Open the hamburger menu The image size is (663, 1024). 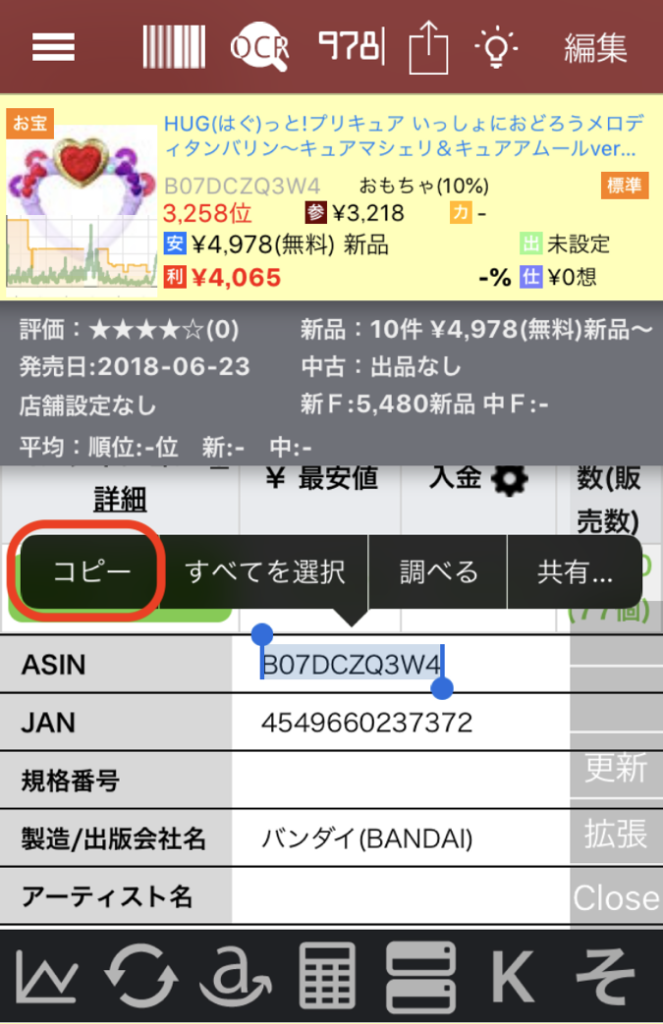pyautogui.click(x=53, y=46)
